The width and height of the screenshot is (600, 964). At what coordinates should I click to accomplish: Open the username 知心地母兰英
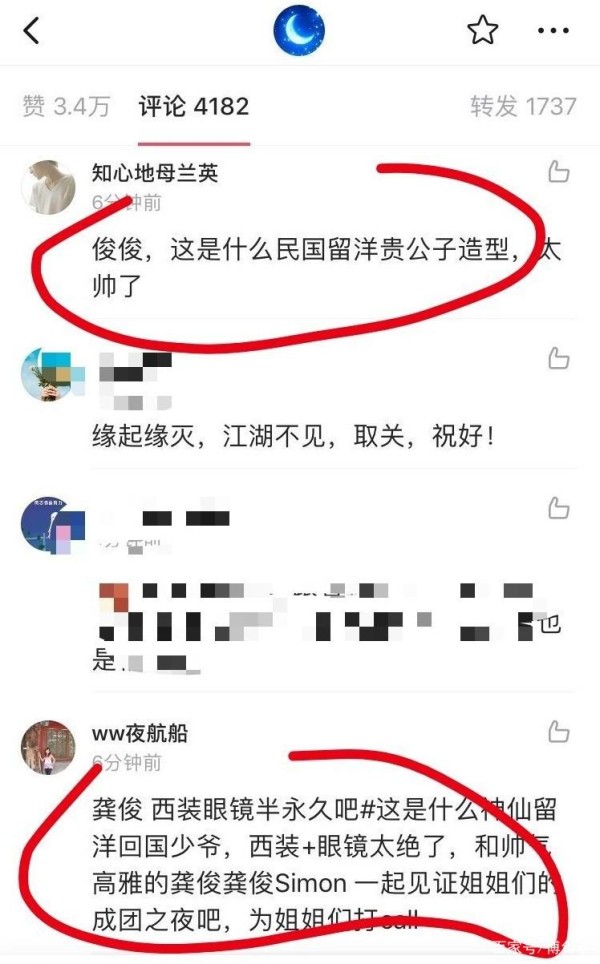[155, 173]
